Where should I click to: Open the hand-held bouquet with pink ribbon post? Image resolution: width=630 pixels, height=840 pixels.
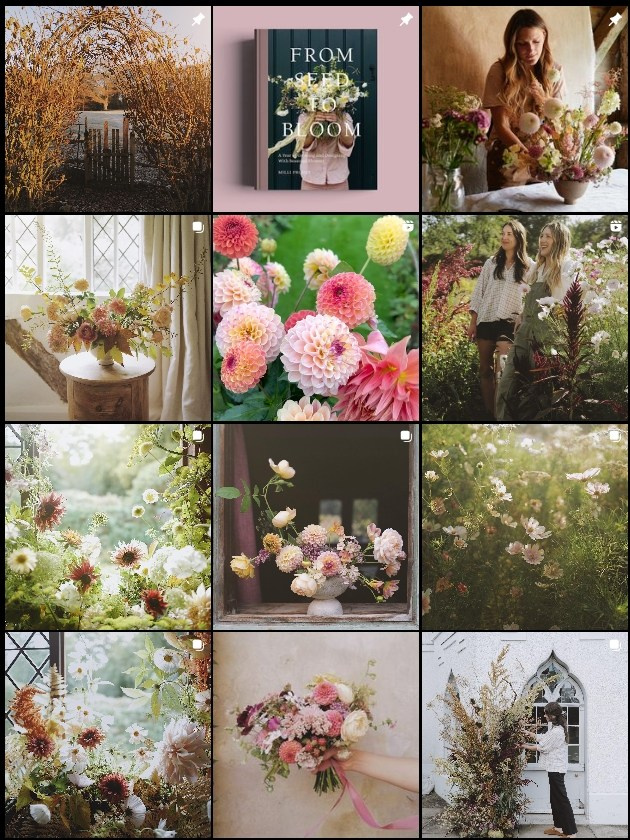315,734
